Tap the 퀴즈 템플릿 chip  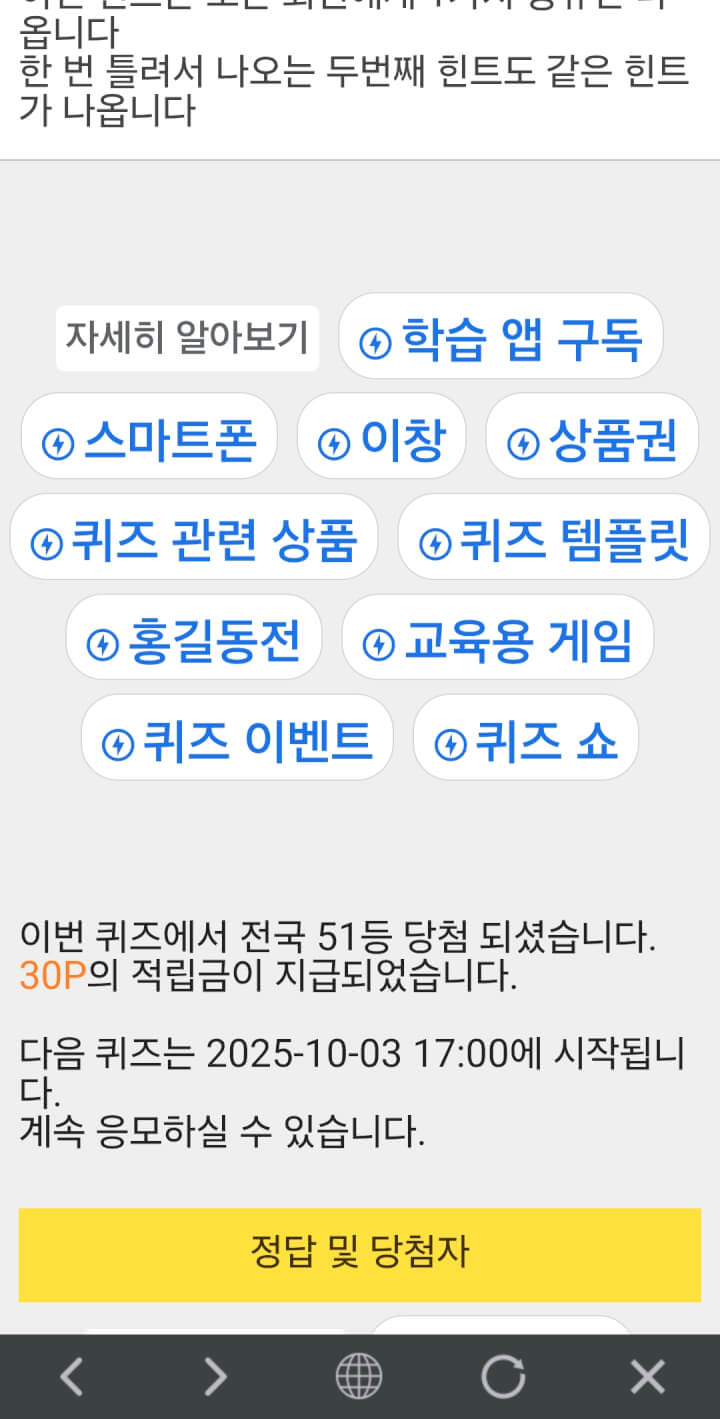(x=554, y=539)
